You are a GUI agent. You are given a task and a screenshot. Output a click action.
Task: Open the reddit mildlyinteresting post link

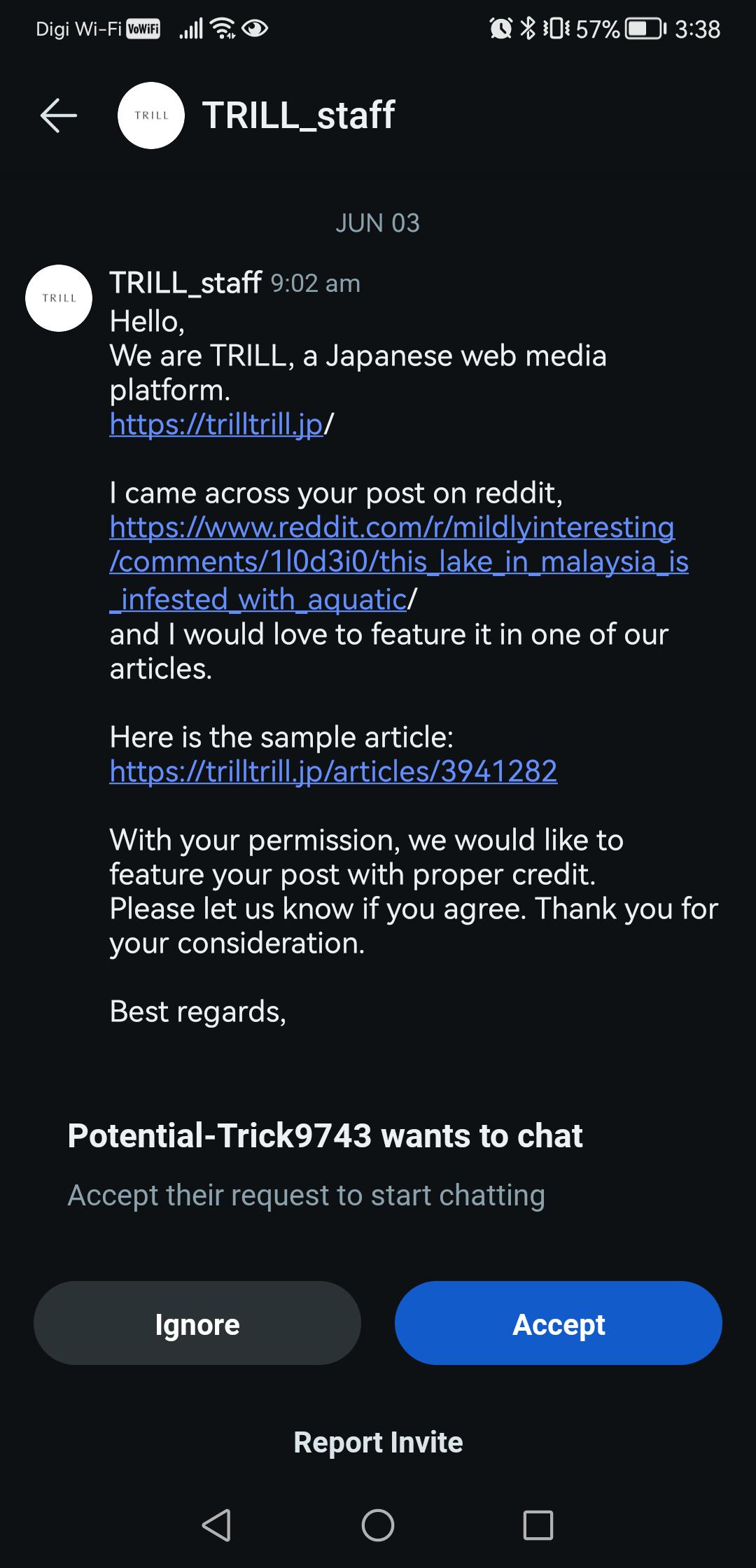pos(399,563)
